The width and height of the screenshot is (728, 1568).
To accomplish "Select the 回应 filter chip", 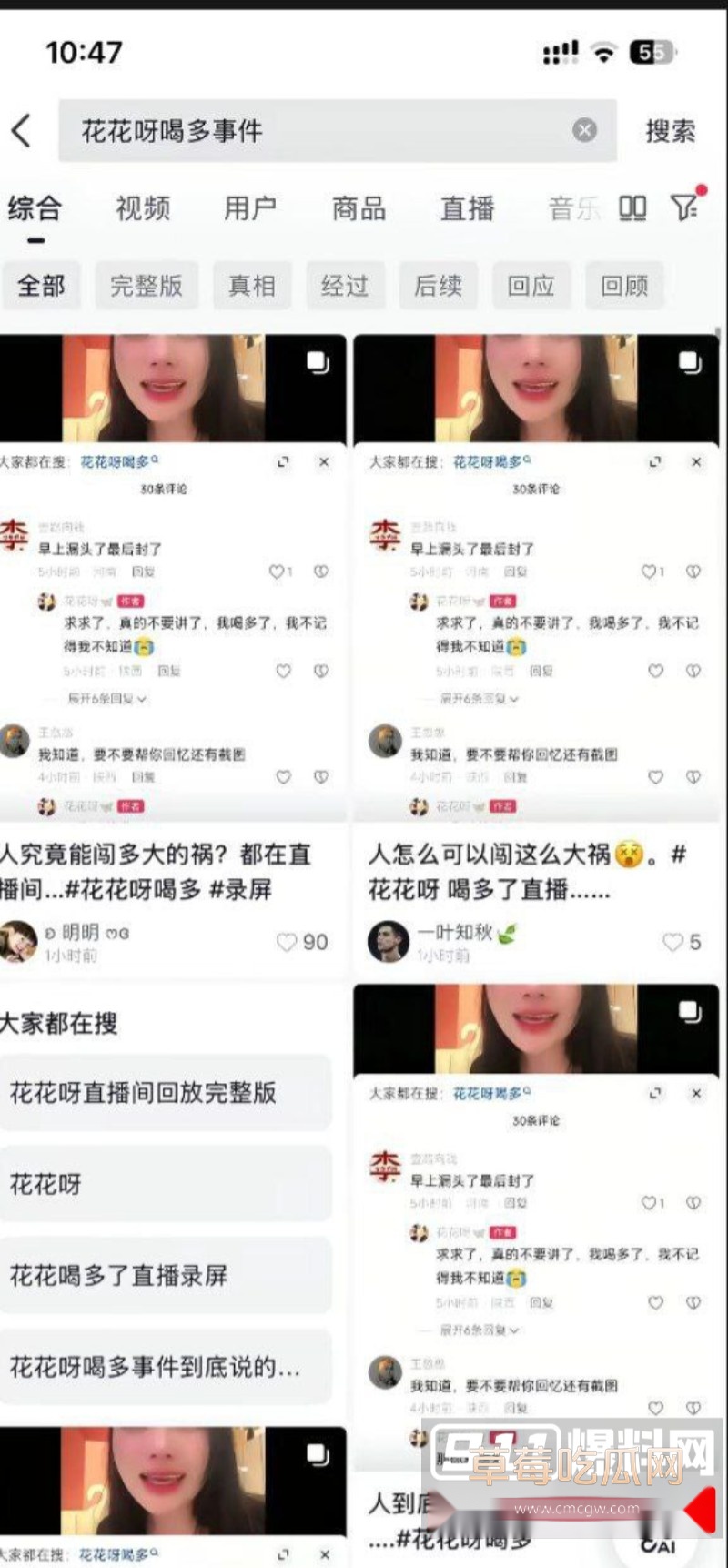I will point(531,286).
